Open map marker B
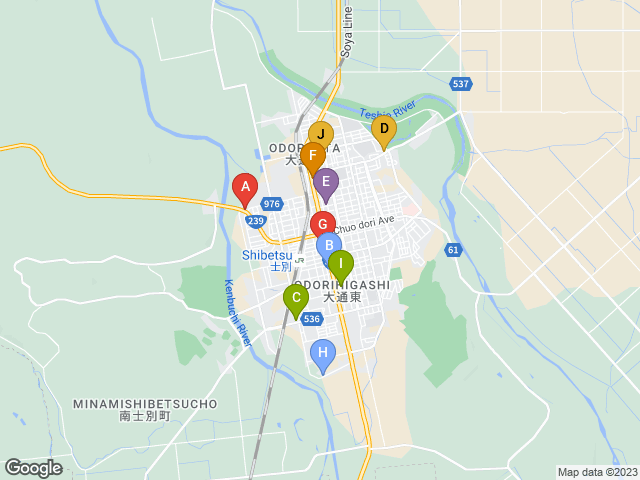This screenshot has width=640, height=480. 329,245
